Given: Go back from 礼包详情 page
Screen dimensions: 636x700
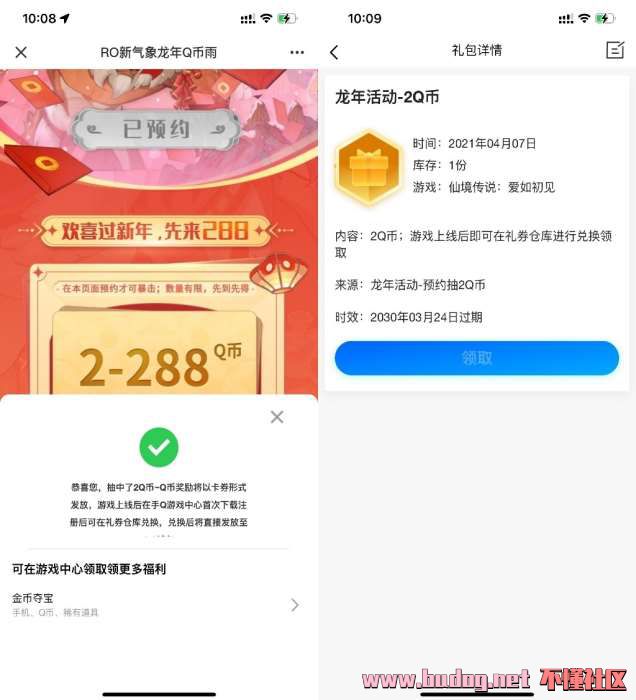Looking at the screenshot, I should click(x=334, y=52).
